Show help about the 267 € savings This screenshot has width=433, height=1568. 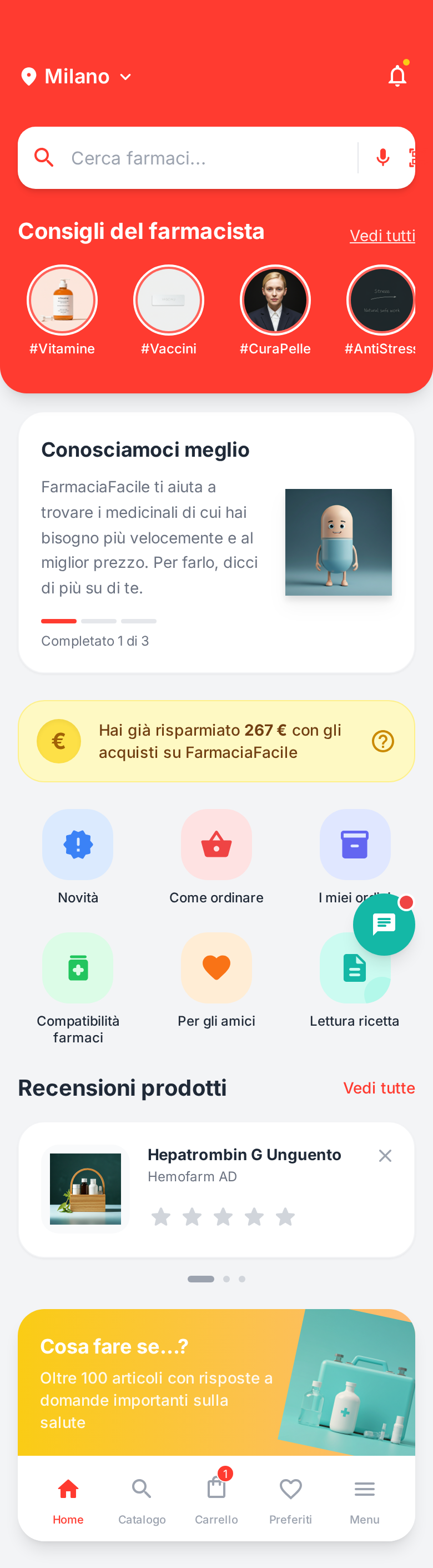tap(382, 741)
